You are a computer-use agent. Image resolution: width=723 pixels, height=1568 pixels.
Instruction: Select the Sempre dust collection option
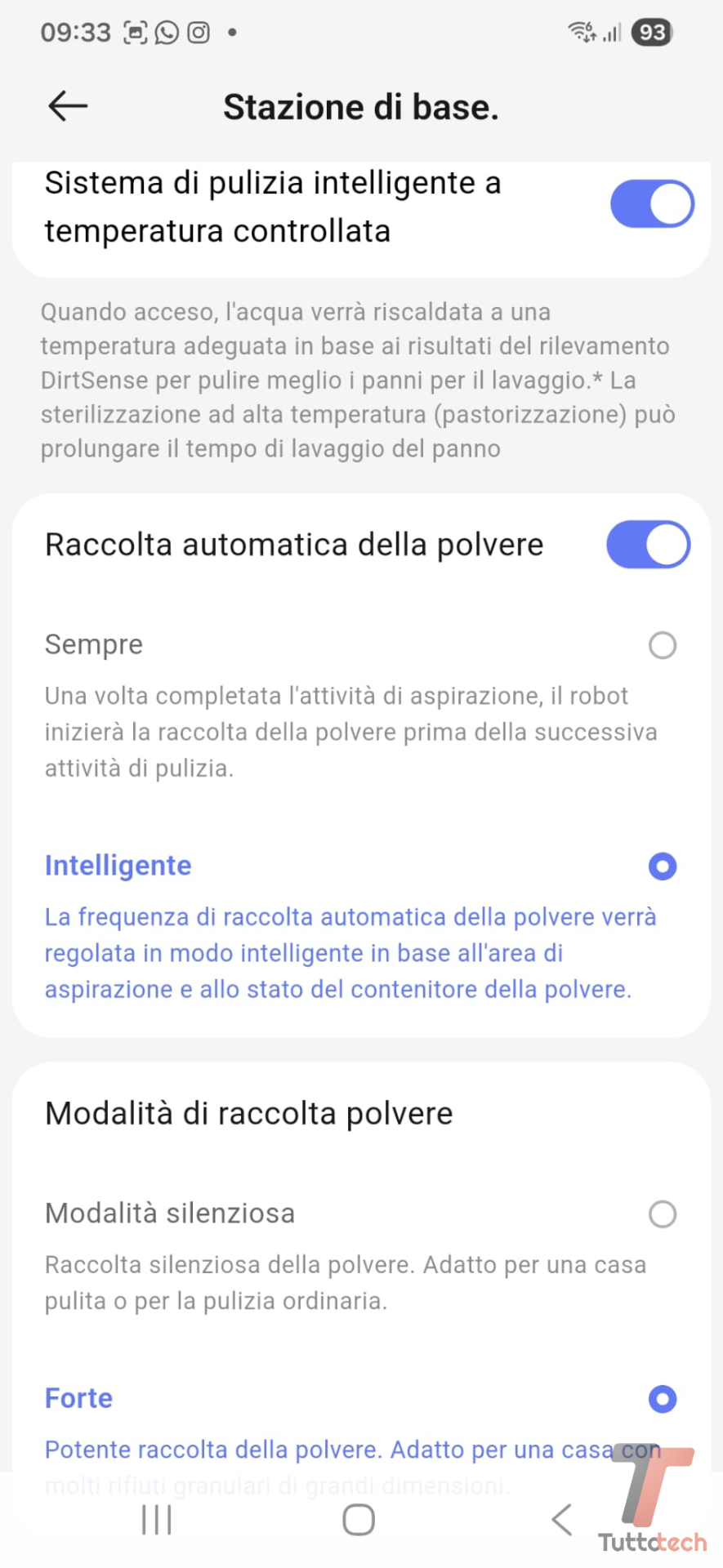pyautogui.click(x=662, y=645)
